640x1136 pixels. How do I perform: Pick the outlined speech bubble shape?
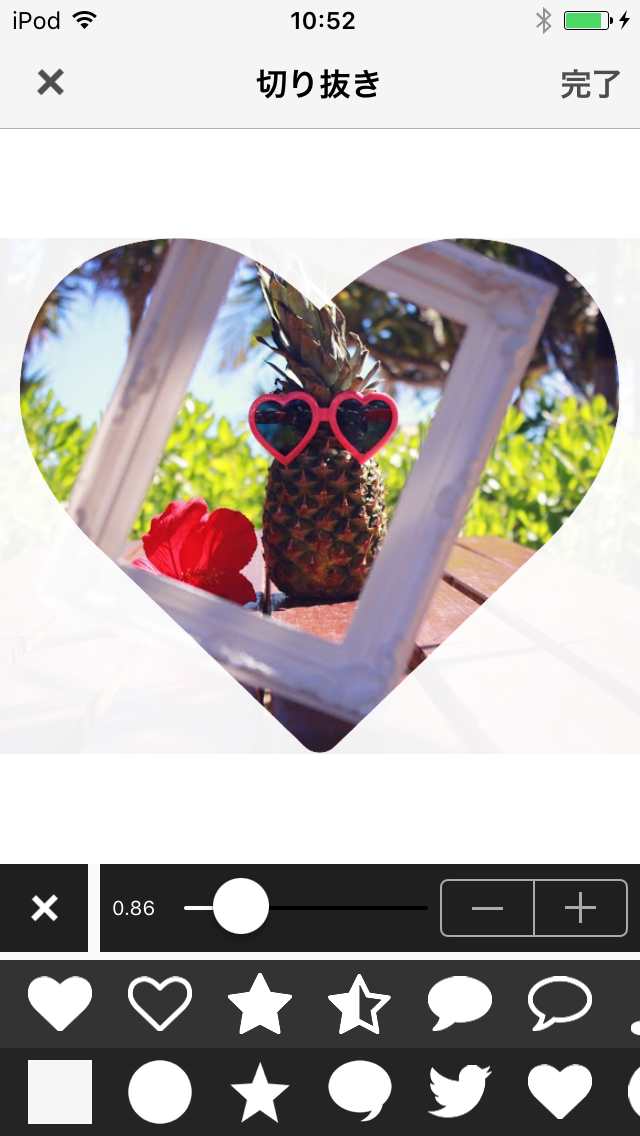pyautogui.click(x=560, y=1003)
